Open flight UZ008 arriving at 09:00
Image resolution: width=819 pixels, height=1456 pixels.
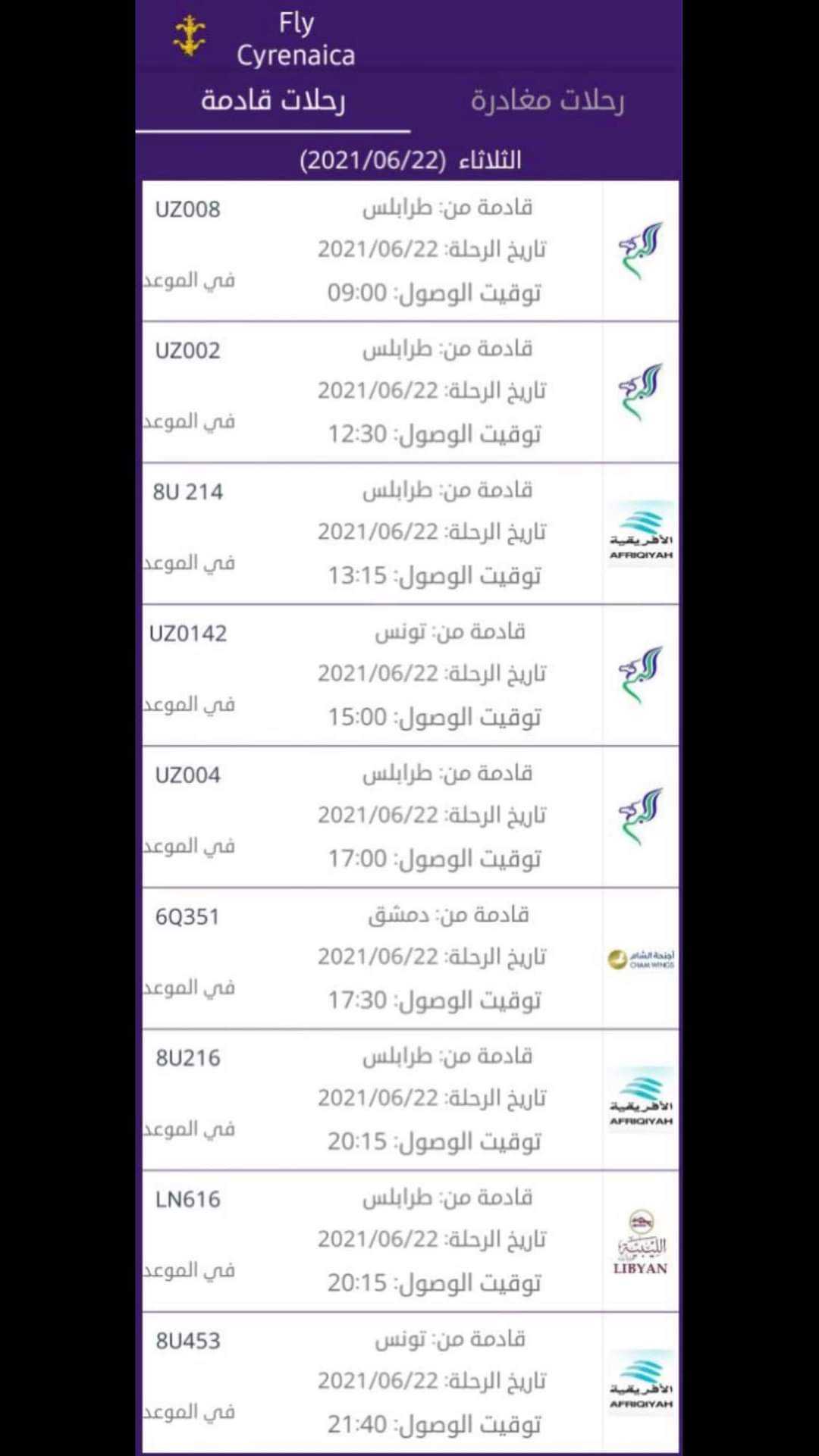click(x=409, y=250)
